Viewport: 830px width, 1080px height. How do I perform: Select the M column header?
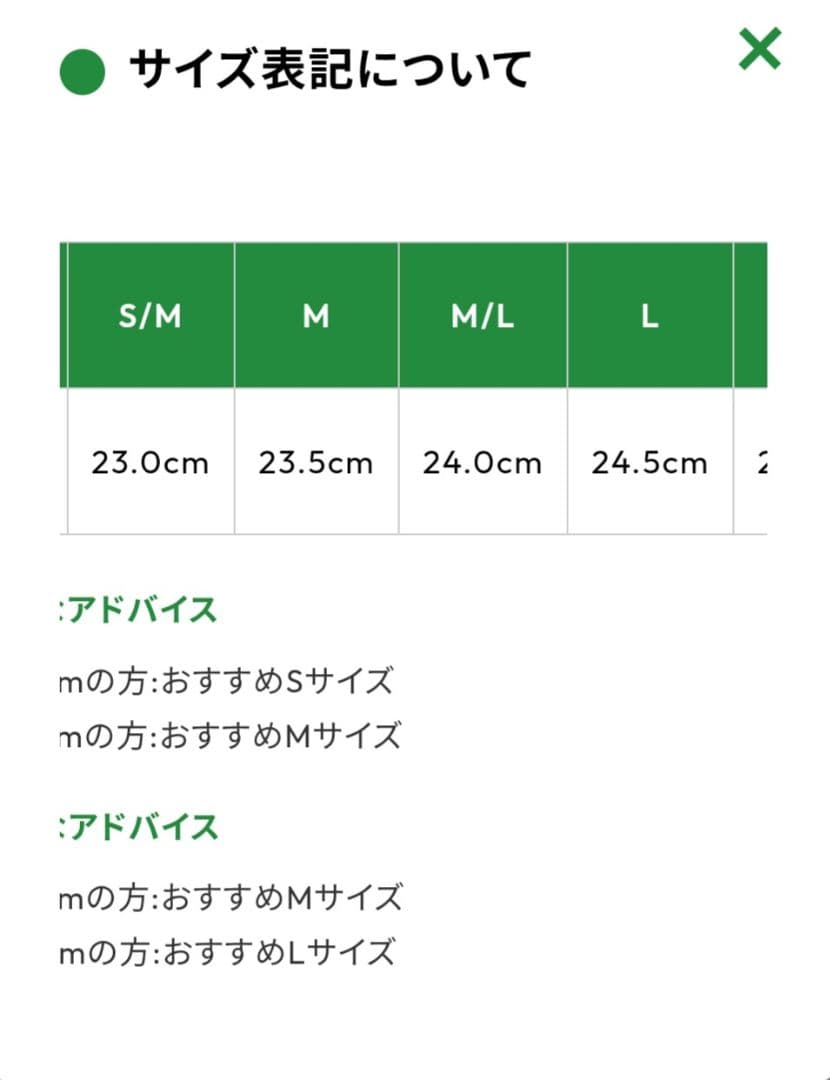pos(316,316)
